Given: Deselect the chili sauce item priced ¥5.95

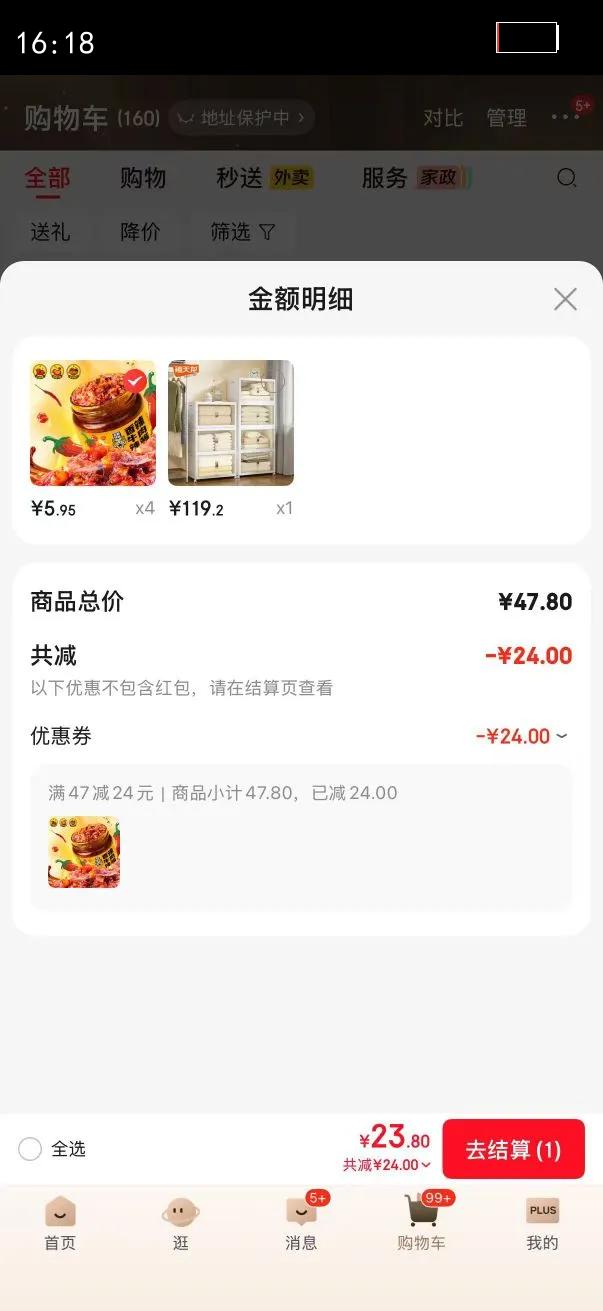Looking at the screenshot, I should [x=134, y=381].
